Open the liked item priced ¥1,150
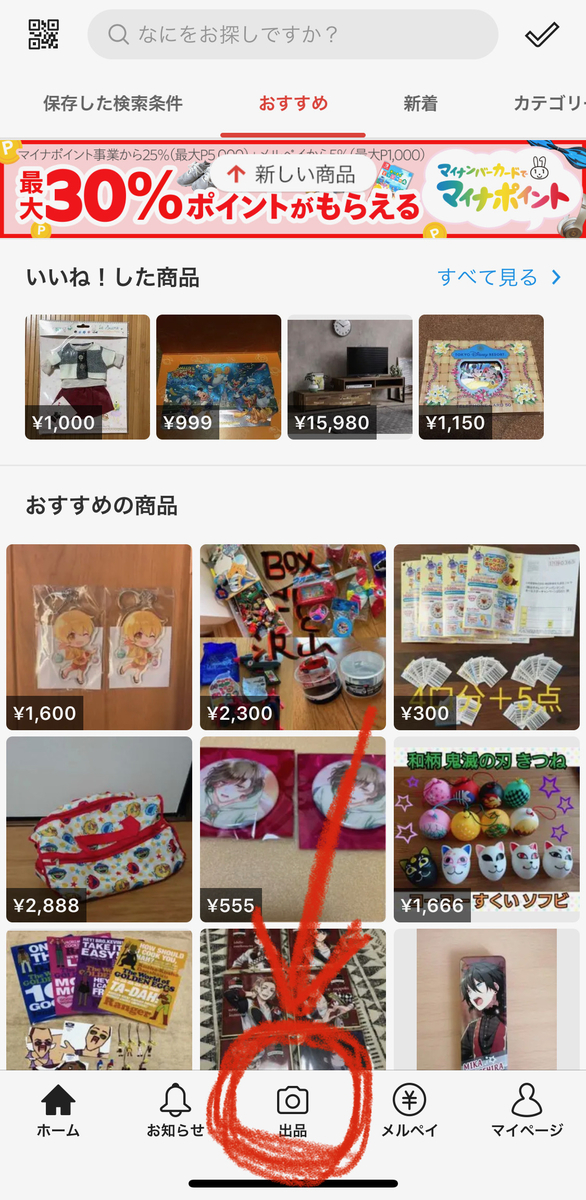 tap(481, 377)
